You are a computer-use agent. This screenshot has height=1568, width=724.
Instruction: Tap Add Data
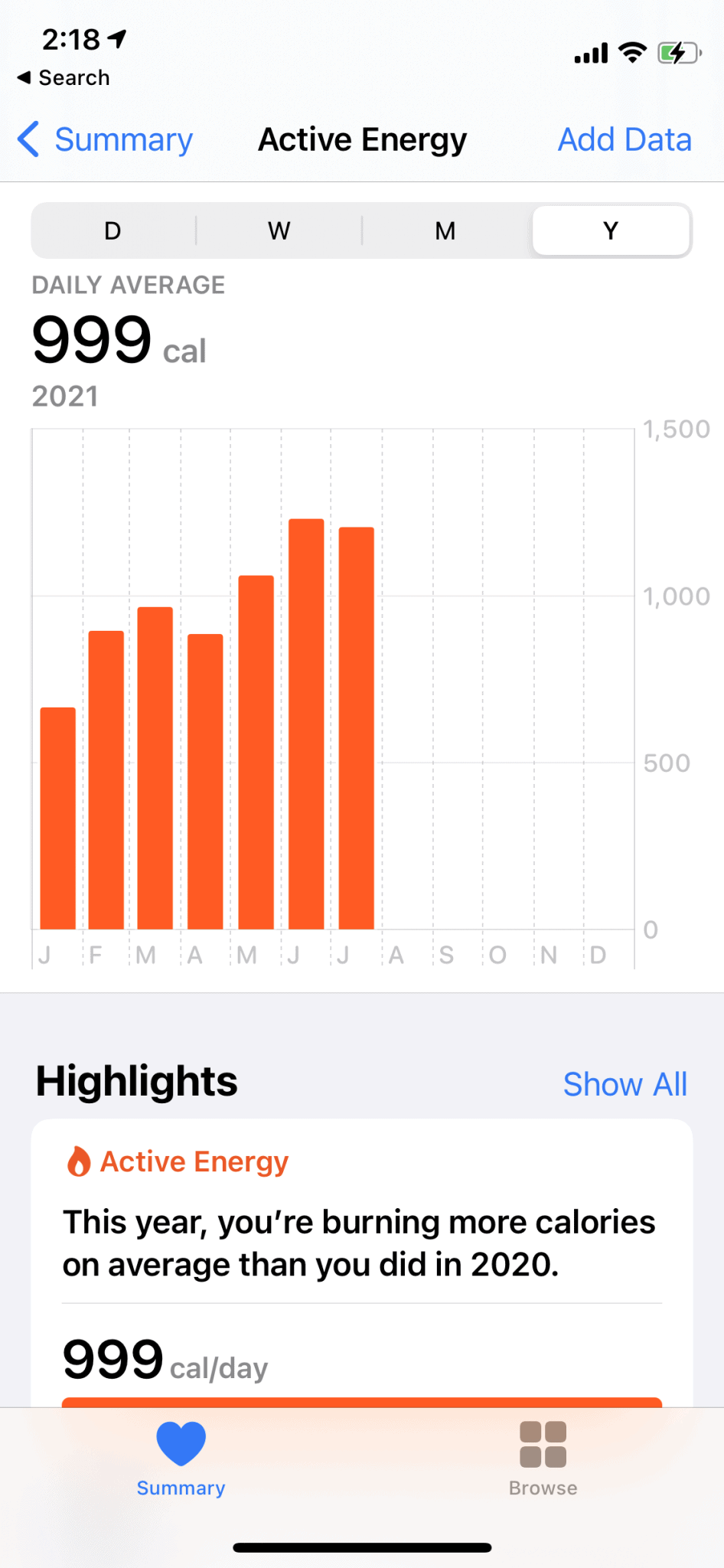[x=625, y=139]
